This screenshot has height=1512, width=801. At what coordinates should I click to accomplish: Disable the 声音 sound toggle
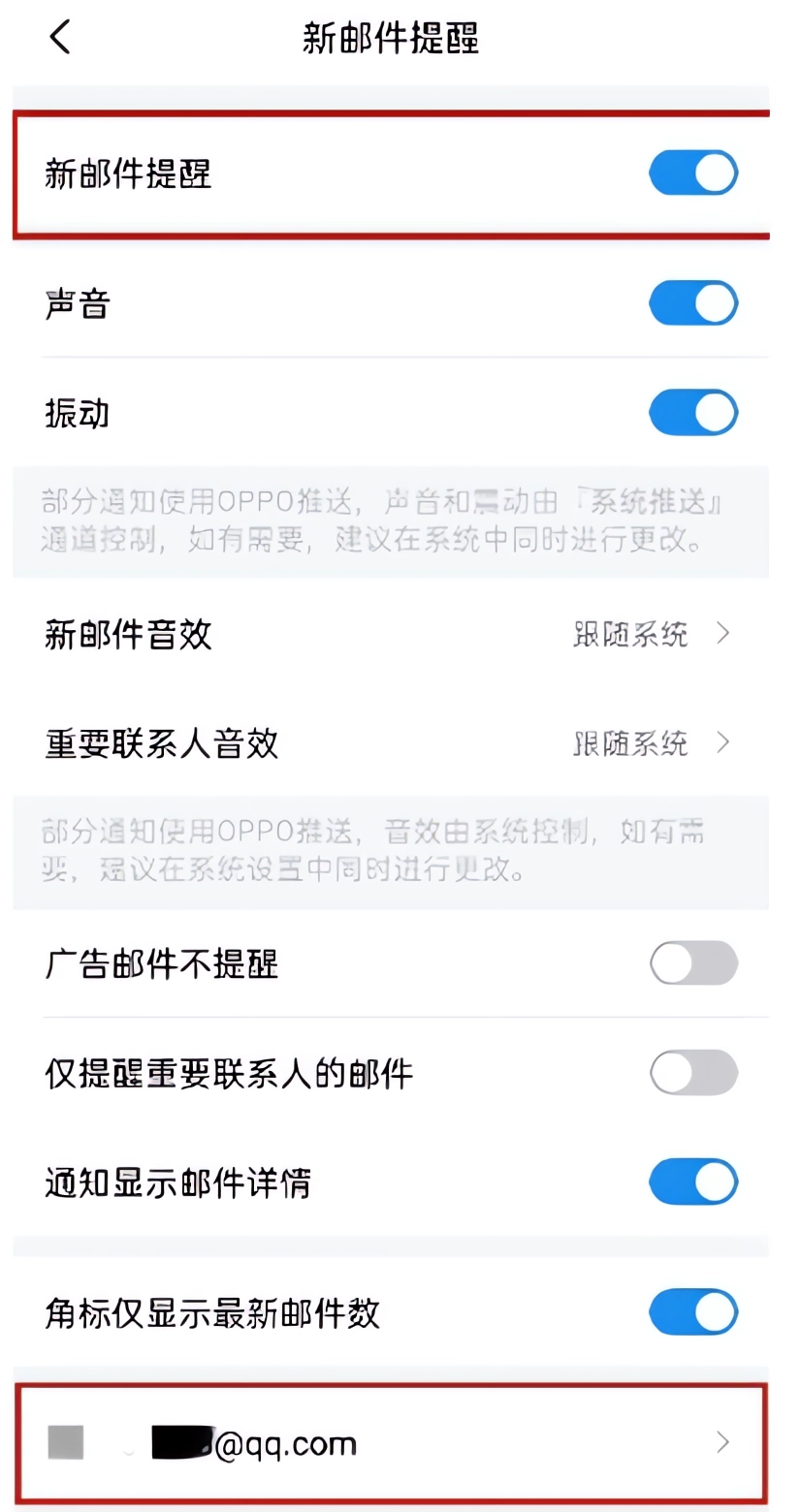(x=693, y=302)
